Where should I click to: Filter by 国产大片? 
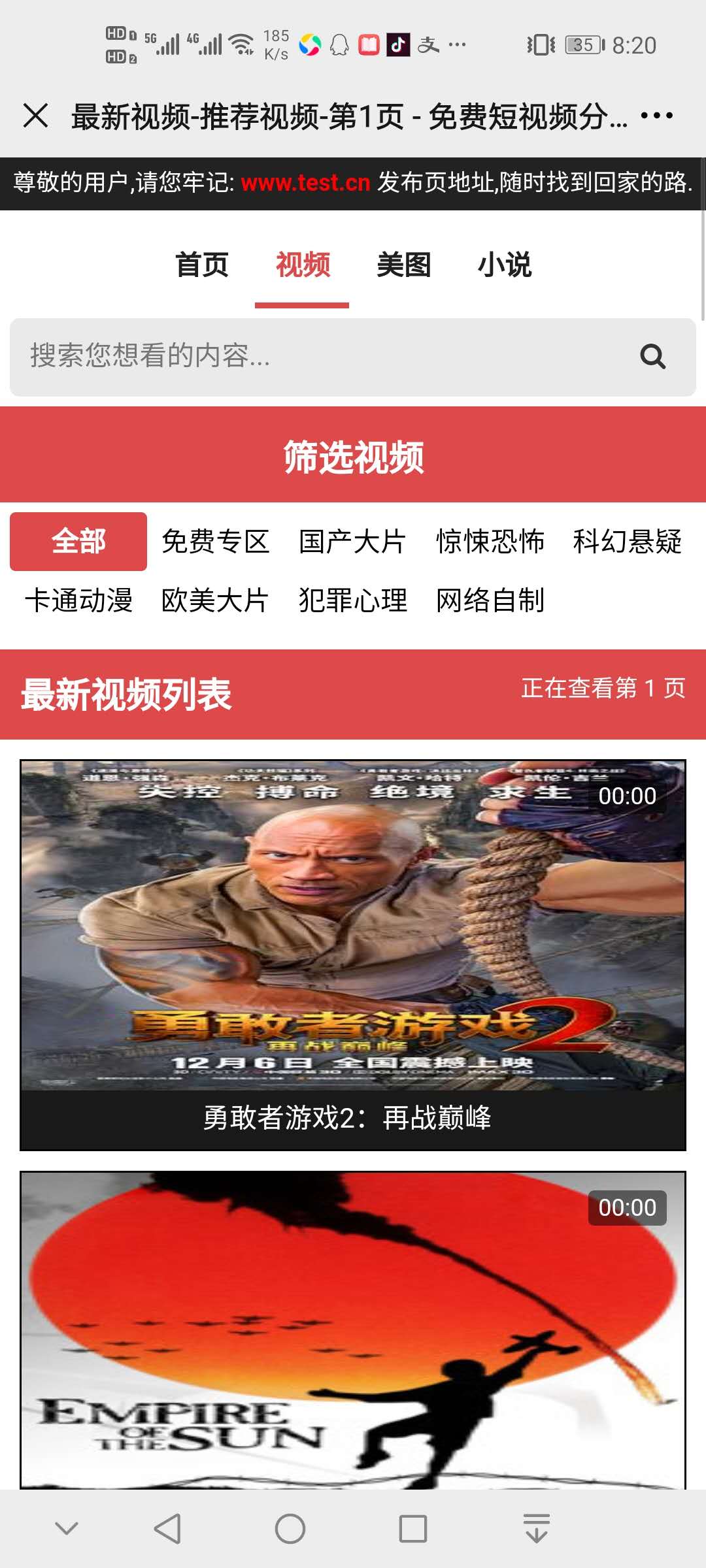(352, 542)
